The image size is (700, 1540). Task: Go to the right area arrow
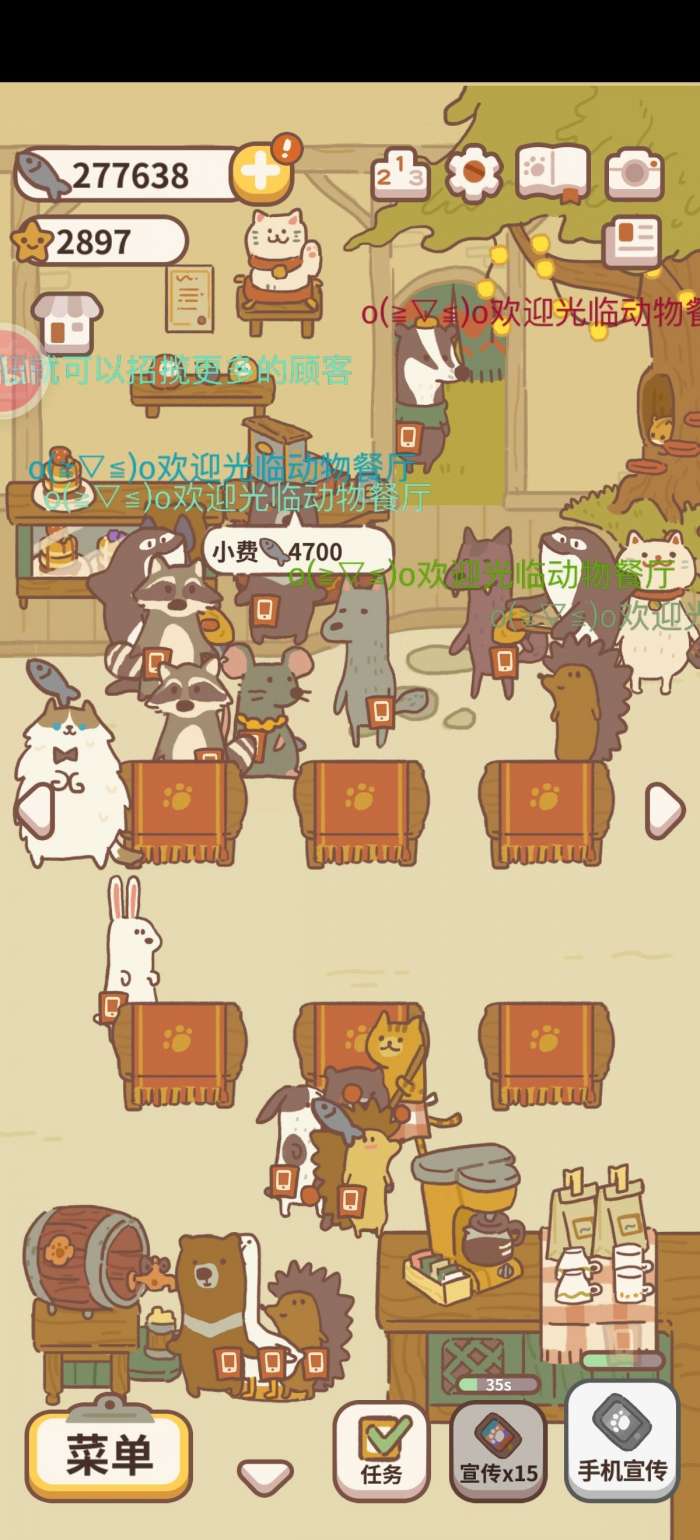click(664, 809)
